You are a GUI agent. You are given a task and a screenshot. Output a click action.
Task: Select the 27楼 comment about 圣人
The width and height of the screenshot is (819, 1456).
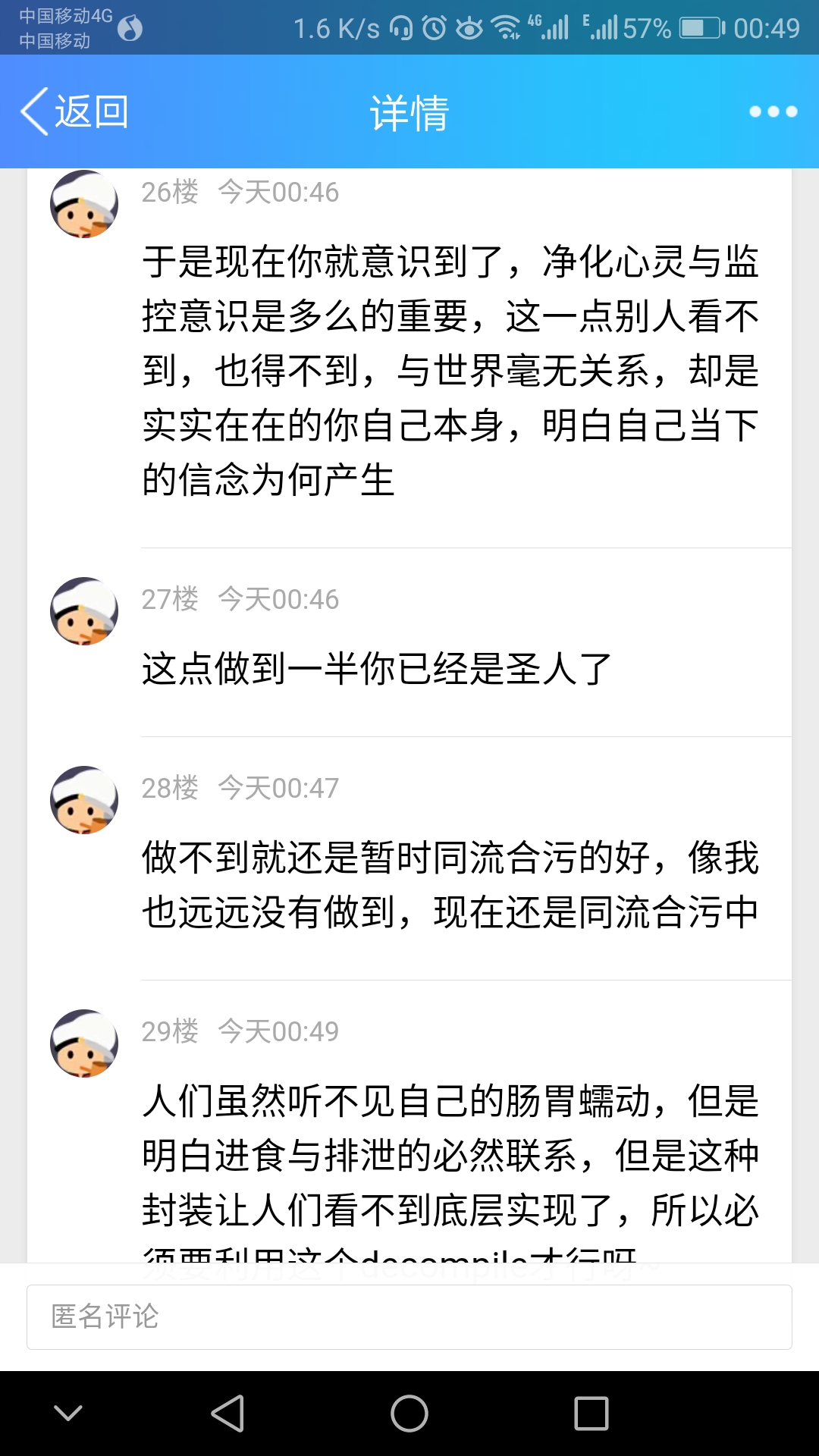pos(376,669)
